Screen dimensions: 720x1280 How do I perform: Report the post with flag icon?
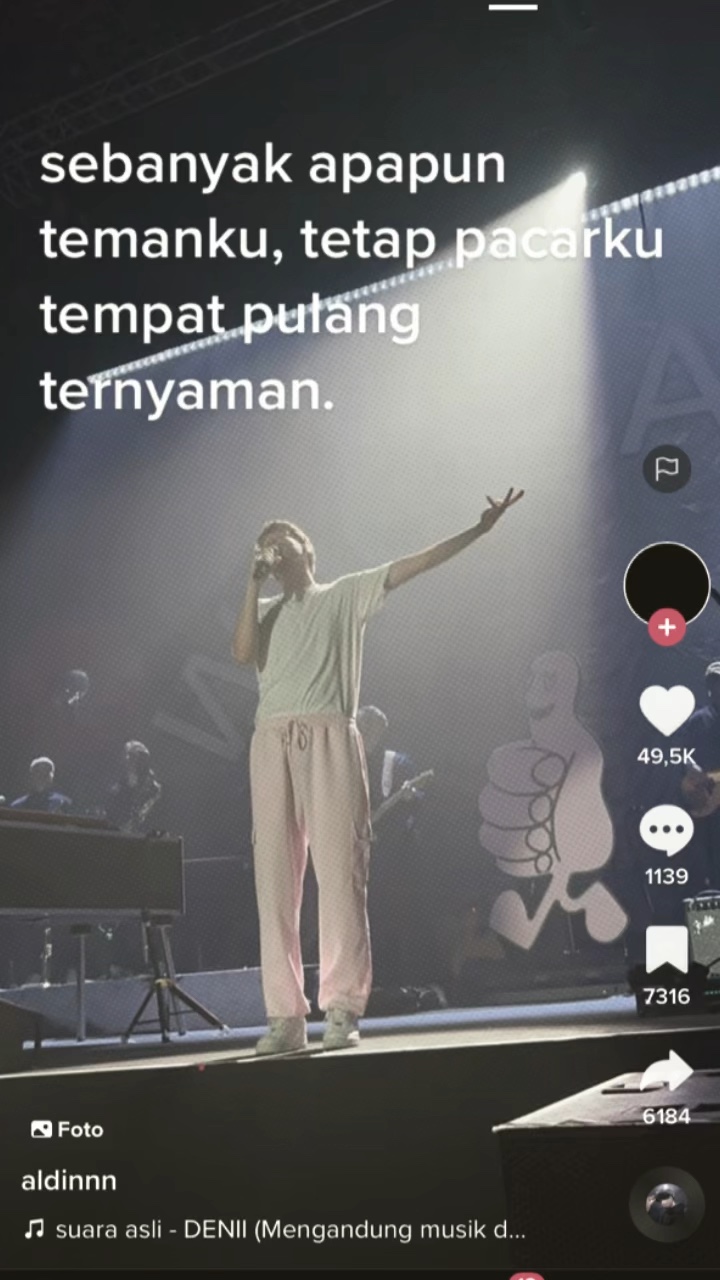[x=667, y=468]
